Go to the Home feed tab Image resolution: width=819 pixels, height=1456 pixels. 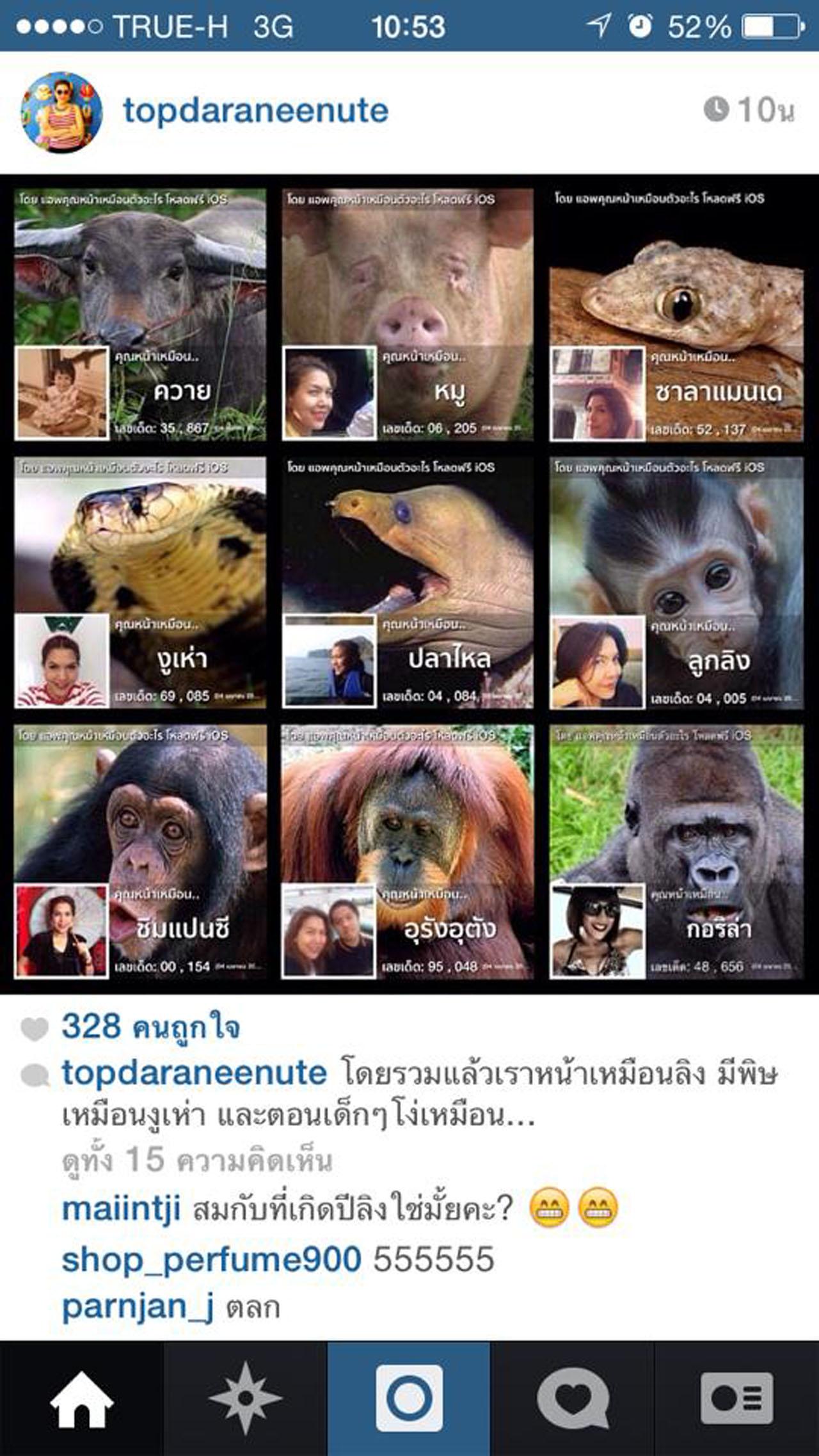81,1398
